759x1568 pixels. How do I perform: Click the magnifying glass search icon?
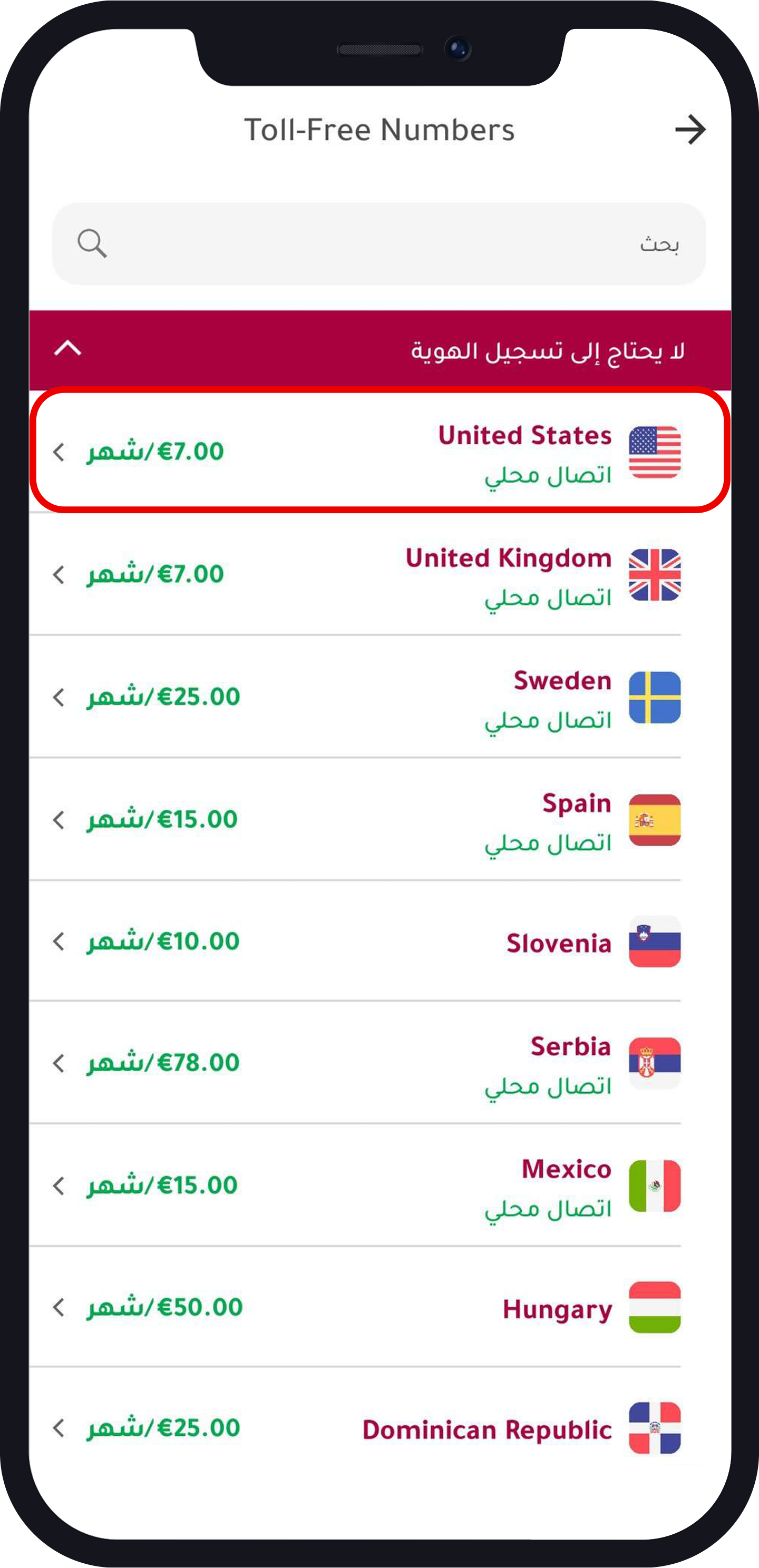93,243
